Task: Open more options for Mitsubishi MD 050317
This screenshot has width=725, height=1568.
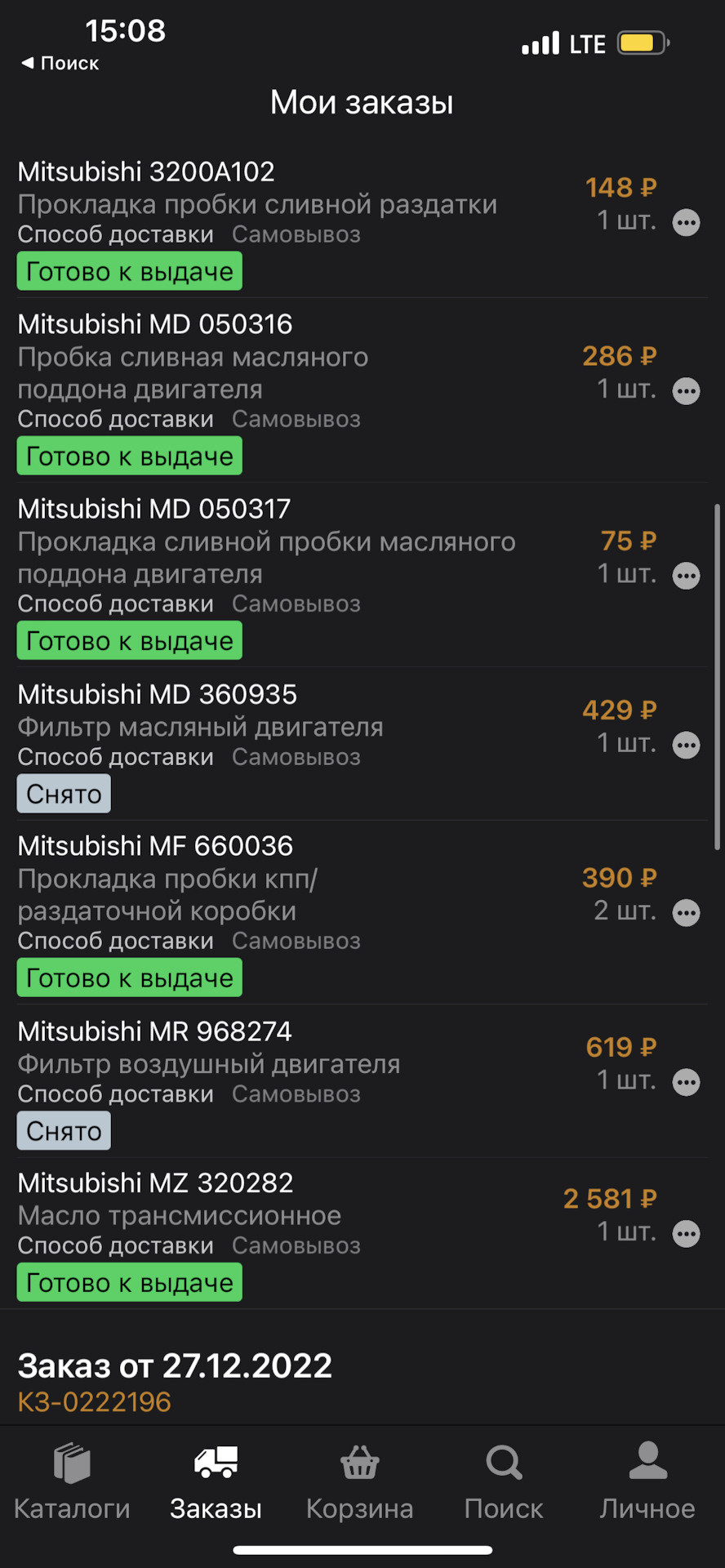Action: (686, 576)
